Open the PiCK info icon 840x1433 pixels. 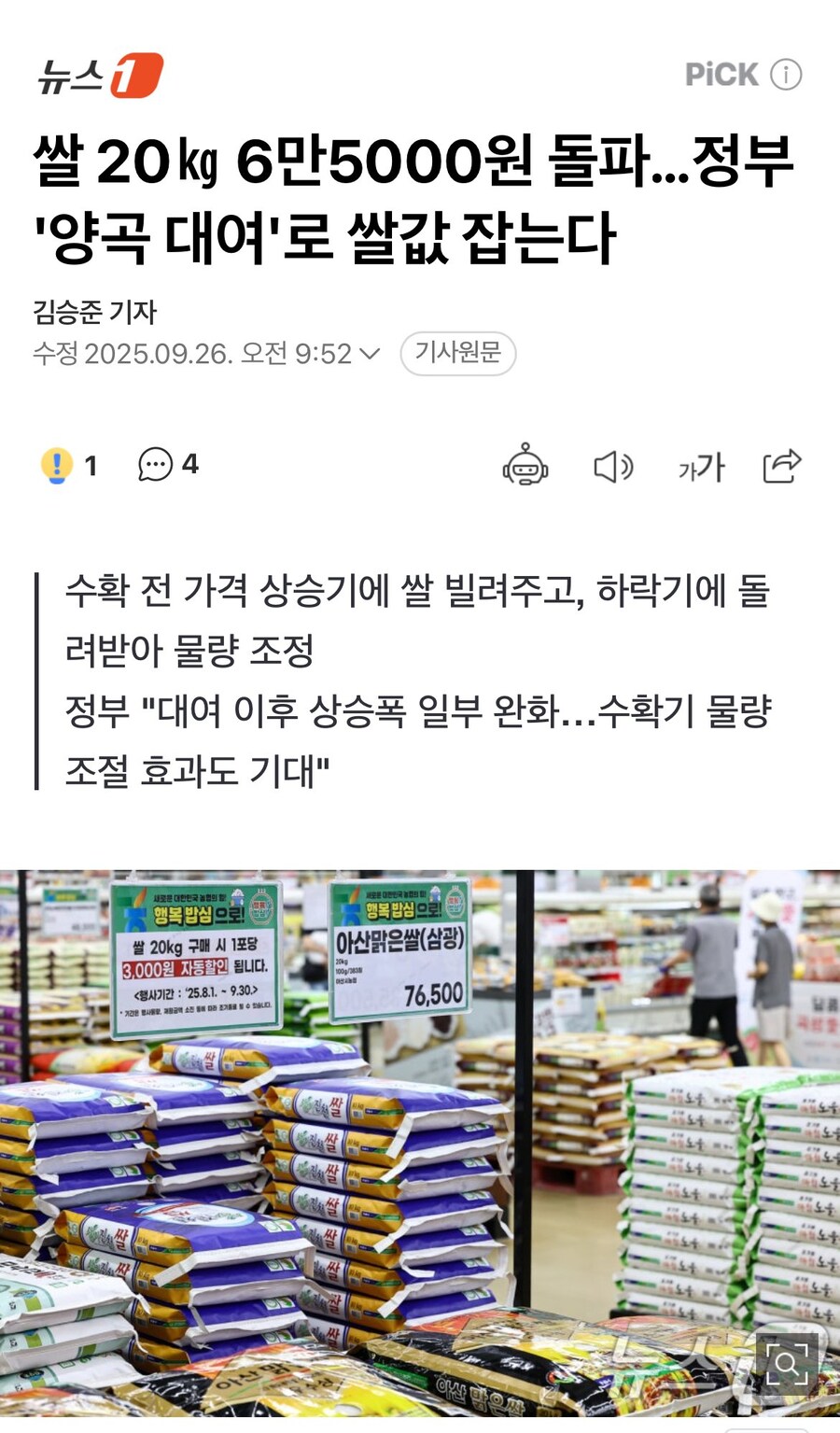point(786,75)
